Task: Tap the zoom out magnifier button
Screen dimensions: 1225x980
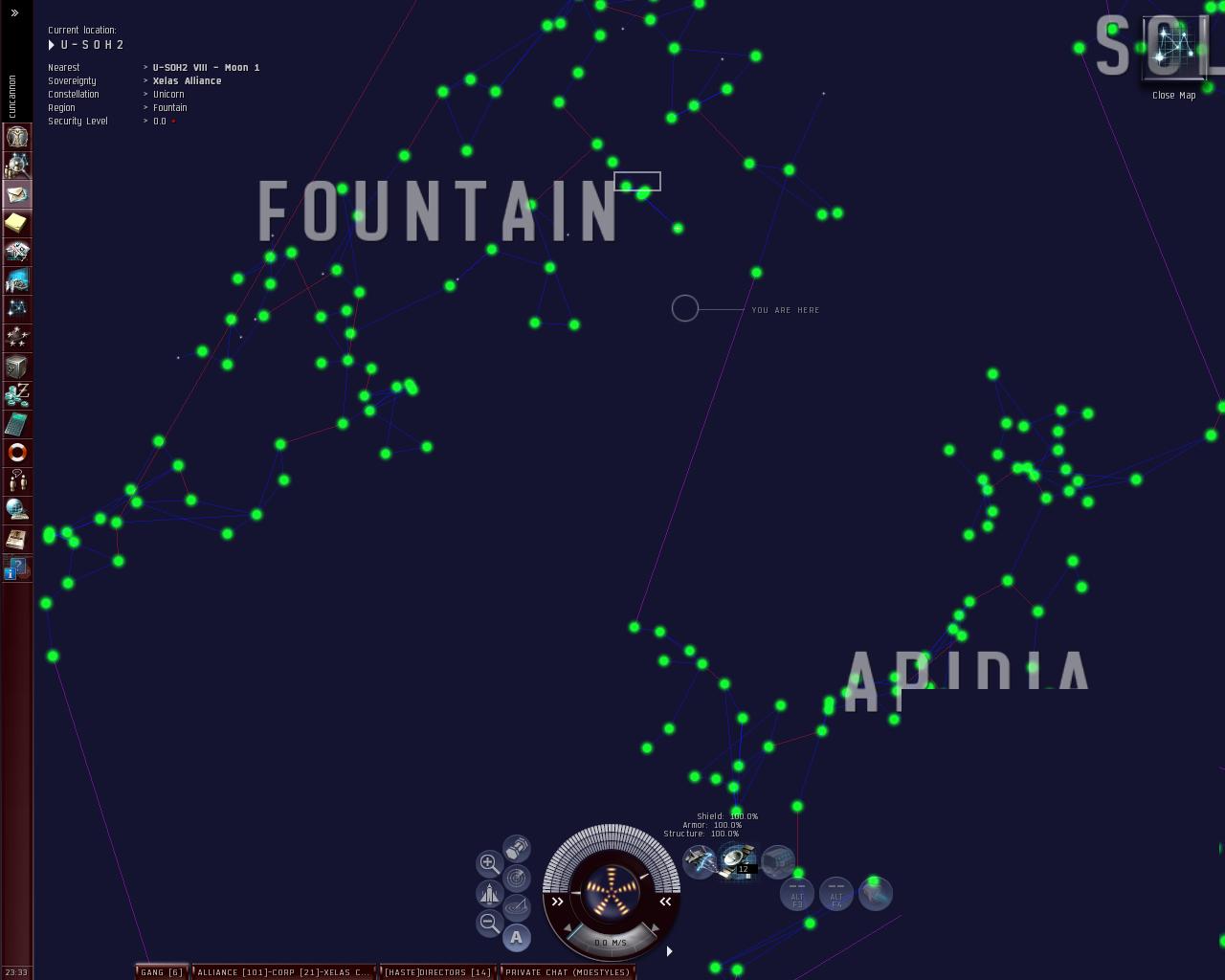Action: point(489,924)
